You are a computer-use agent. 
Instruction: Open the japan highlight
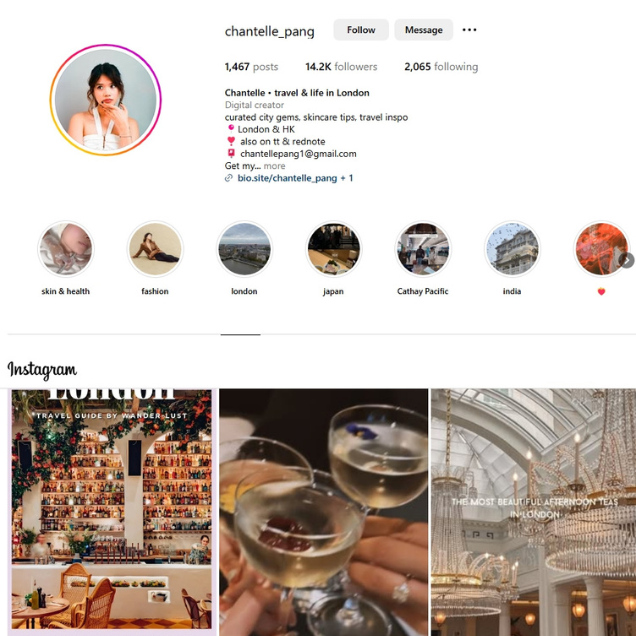(x=333, y=250)
